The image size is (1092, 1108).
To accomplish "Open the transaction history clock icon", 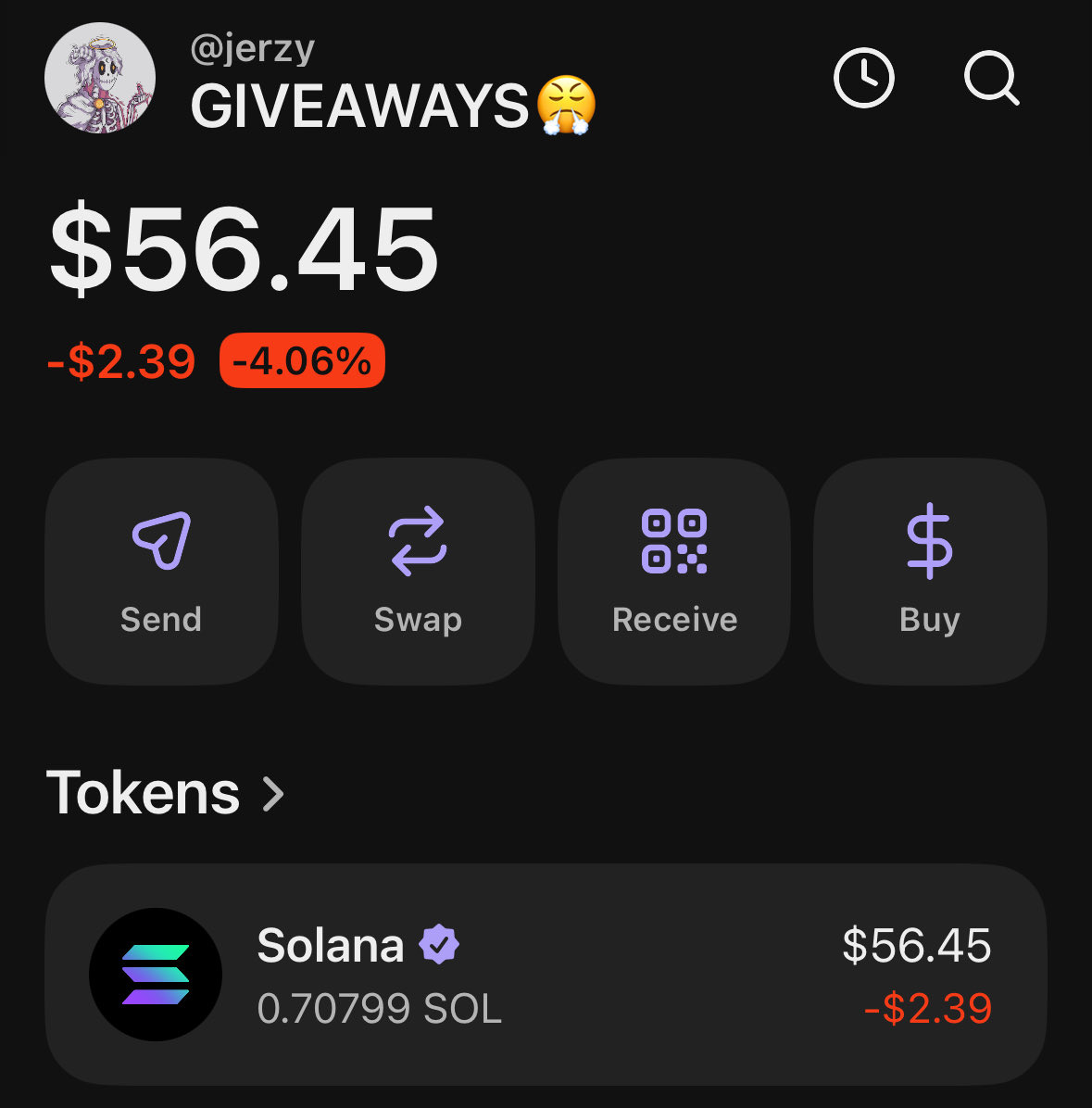I will point(863,79).
